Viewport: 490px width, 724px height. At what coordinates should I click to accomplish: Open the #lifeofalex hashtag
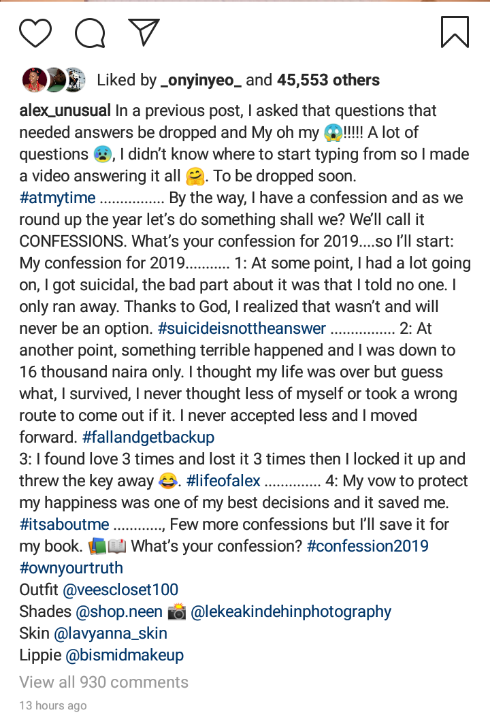tap(223, 481)
